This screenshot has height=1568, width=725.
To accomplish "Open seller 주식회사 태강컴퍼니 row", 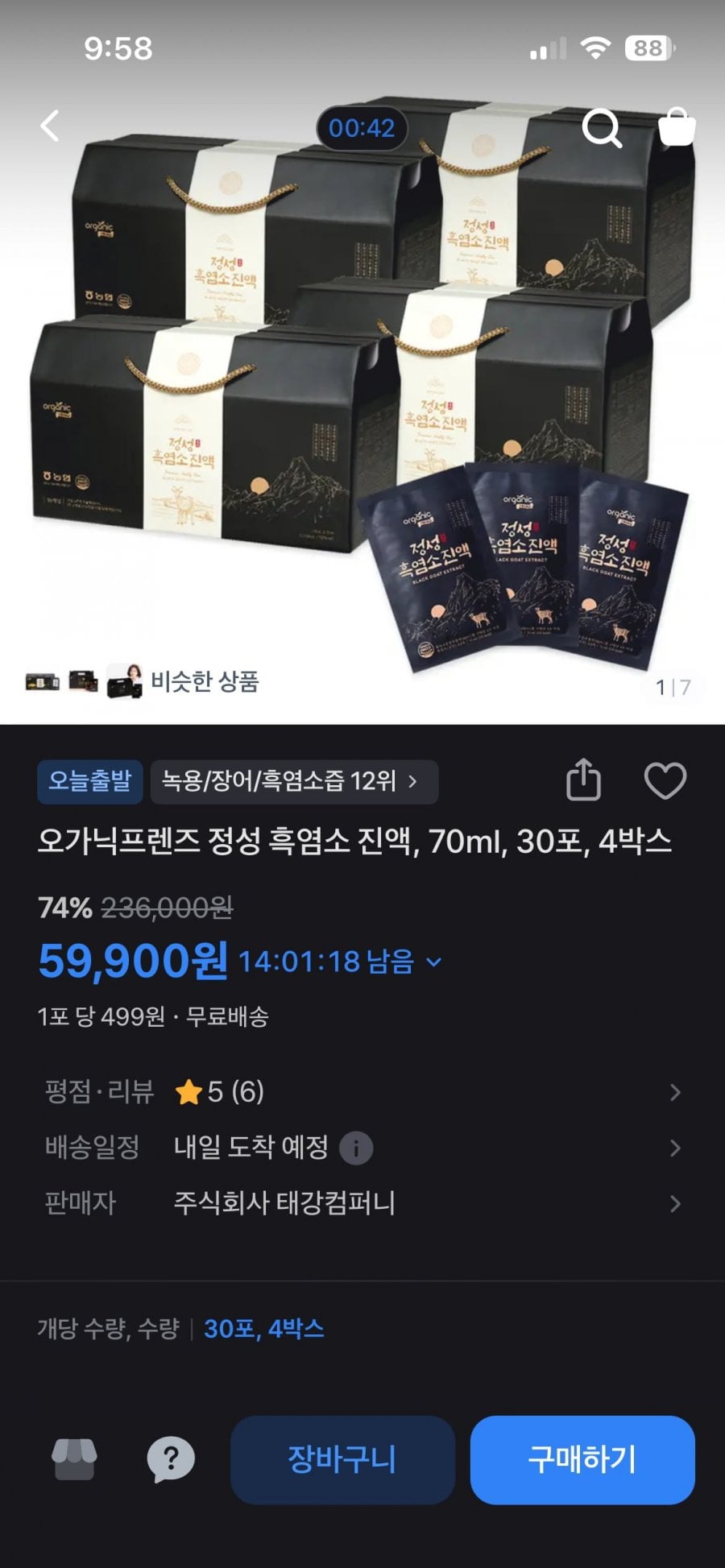I will [362, 1203].
